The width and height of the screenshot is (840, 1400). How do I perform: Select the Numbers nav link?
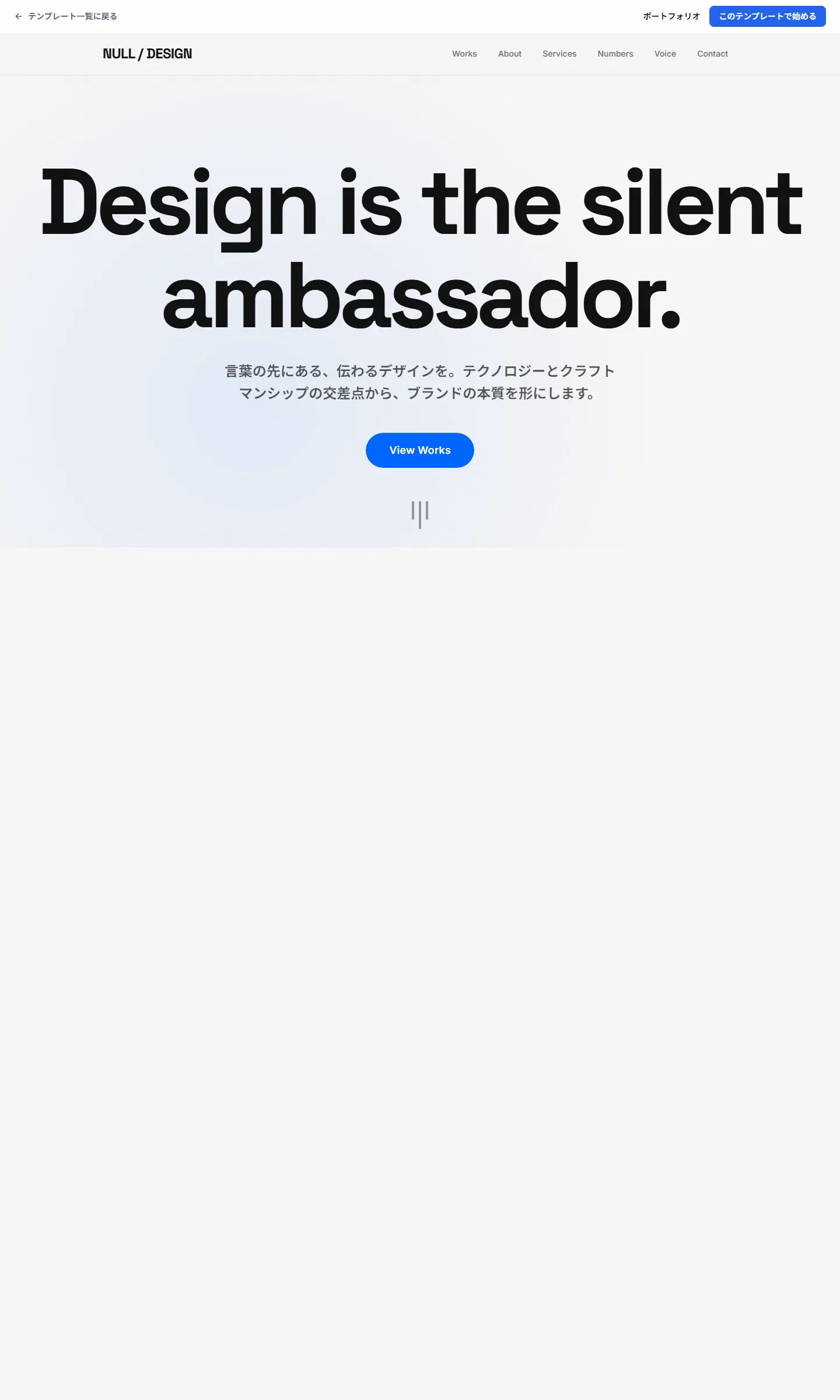[x=615, y=54]
